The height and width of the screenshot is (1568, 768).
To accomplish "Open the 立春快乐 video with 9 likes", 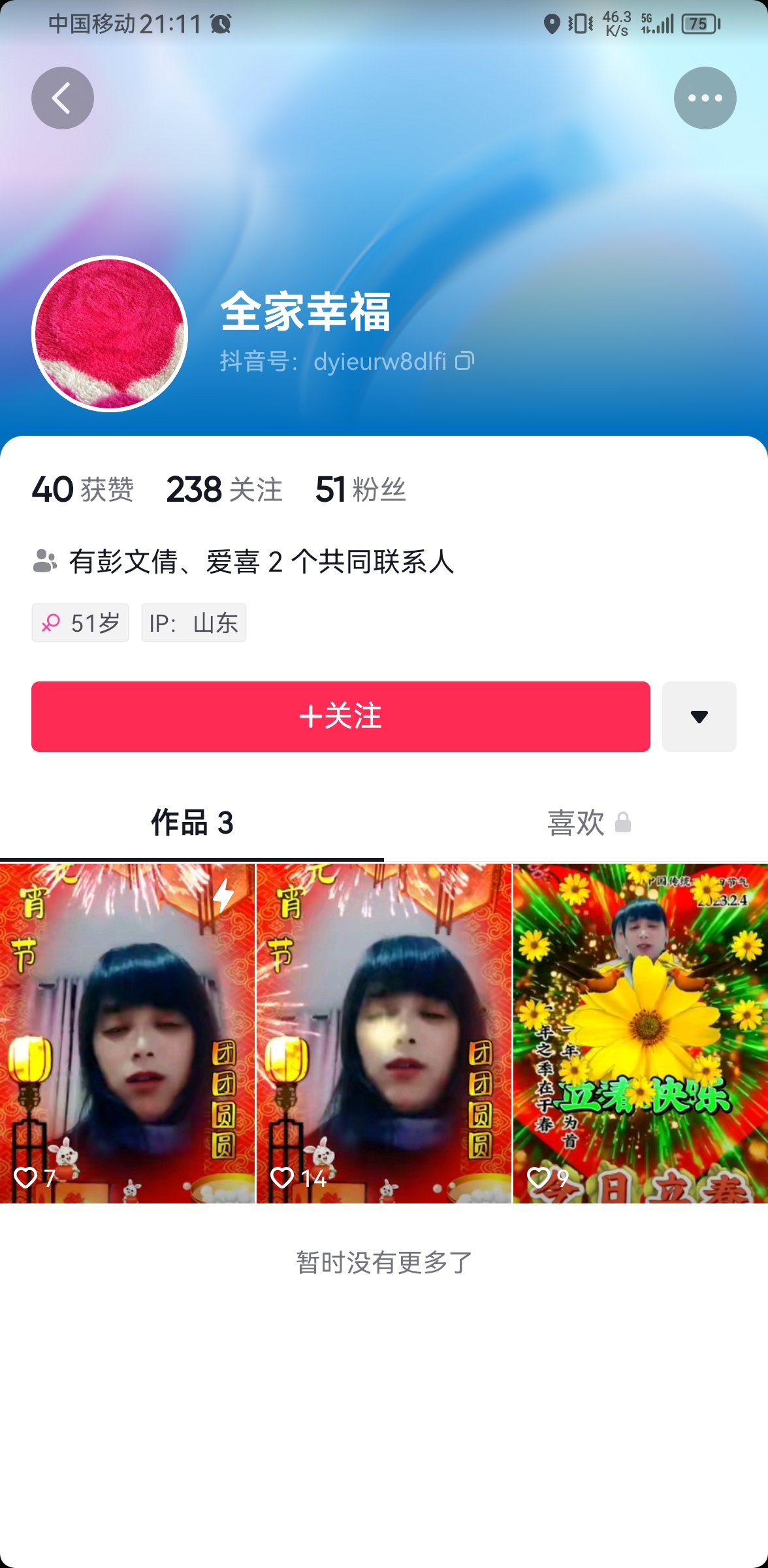I will (641, 1033).
